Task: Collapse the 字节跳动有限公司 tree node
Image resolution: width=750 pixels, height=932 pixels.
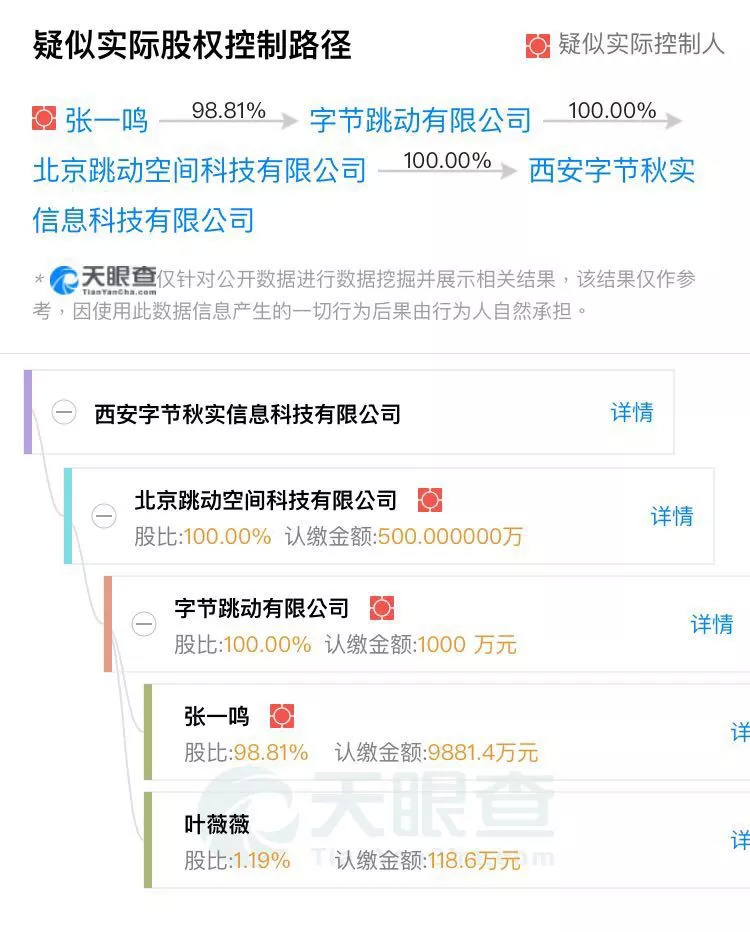Action: 144,625
